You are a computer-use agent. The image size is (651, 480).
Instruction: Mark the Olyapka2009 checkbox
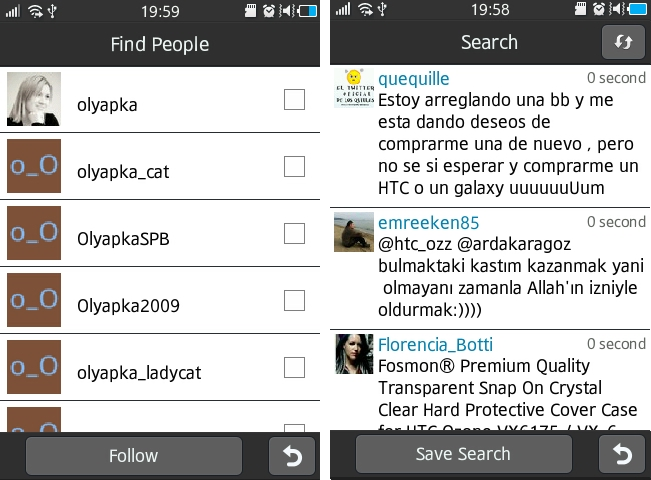294,301
